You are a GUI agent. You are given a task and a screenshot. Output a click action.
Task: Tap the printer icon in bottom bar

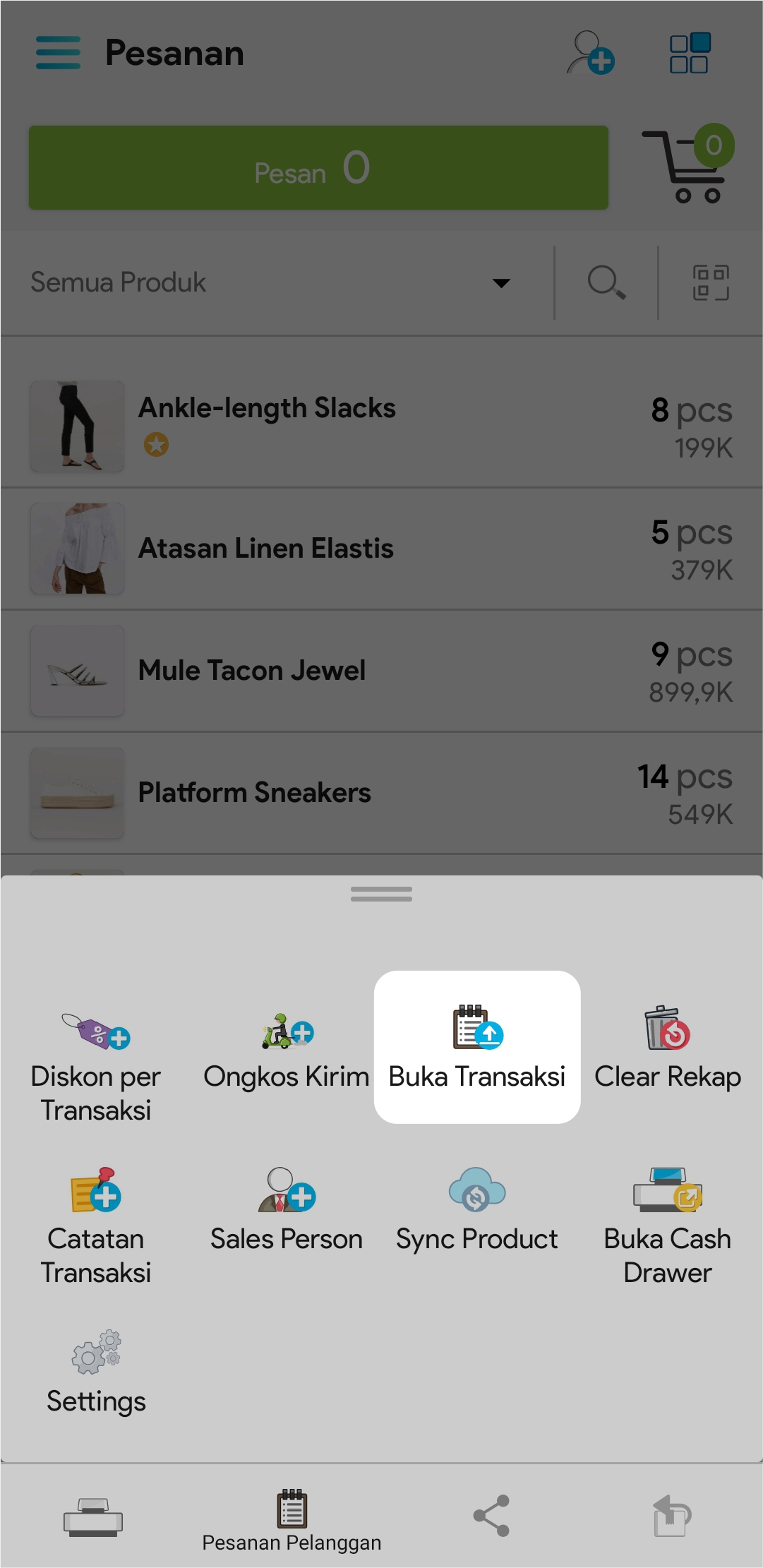pos(93,1516)
